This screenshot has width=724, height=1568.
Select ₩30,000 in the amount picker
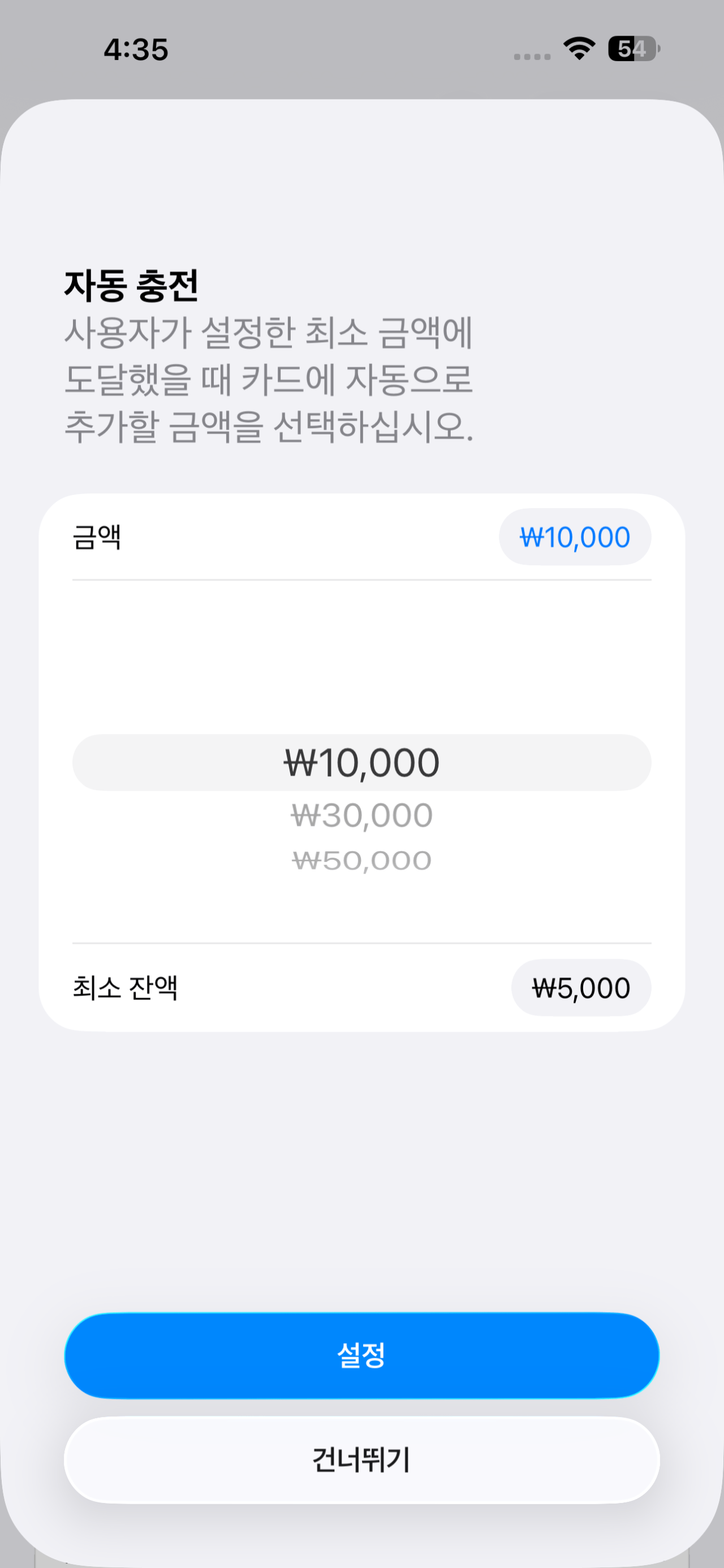click(361, 815)
